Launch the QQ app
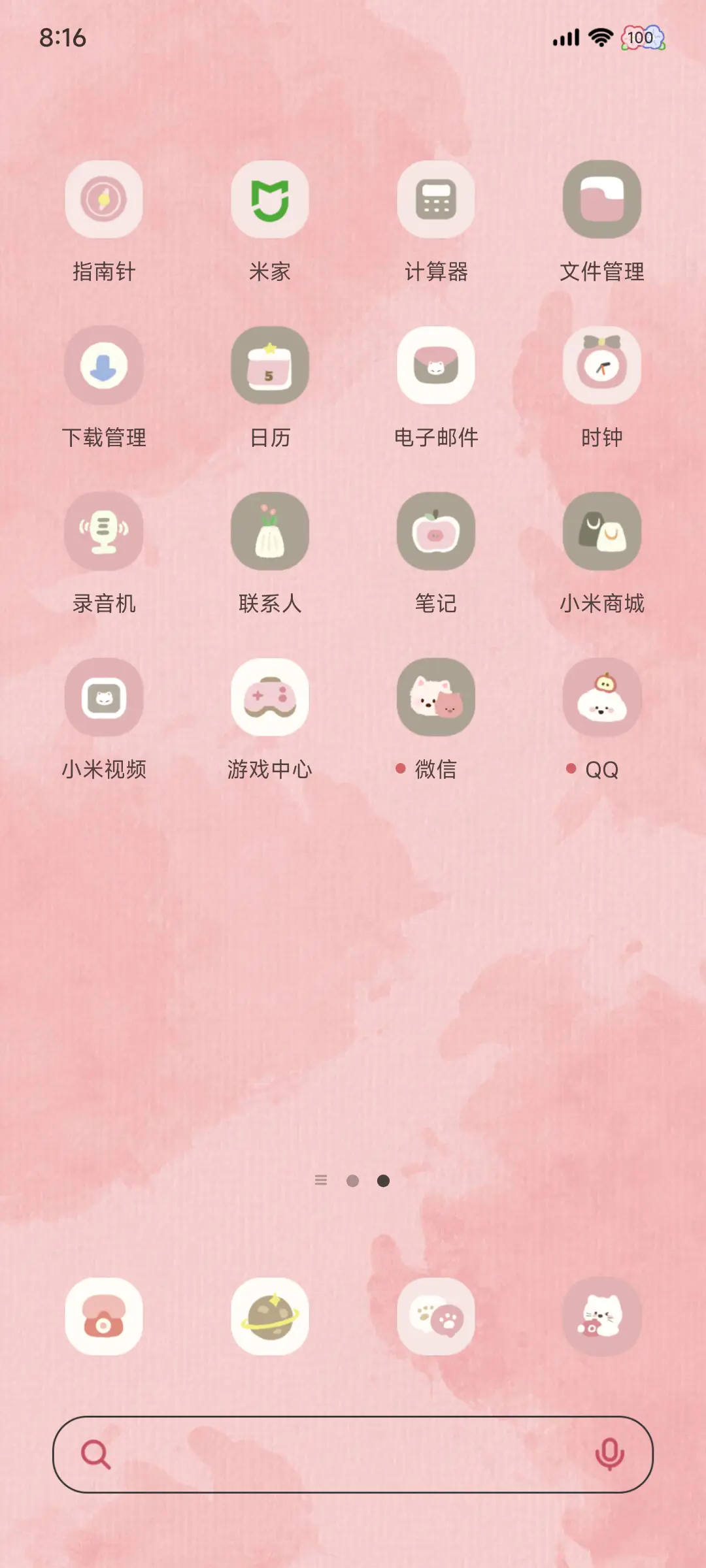Image resolution: width=706 pixels, height=1568 pixels. click(601, 697)
